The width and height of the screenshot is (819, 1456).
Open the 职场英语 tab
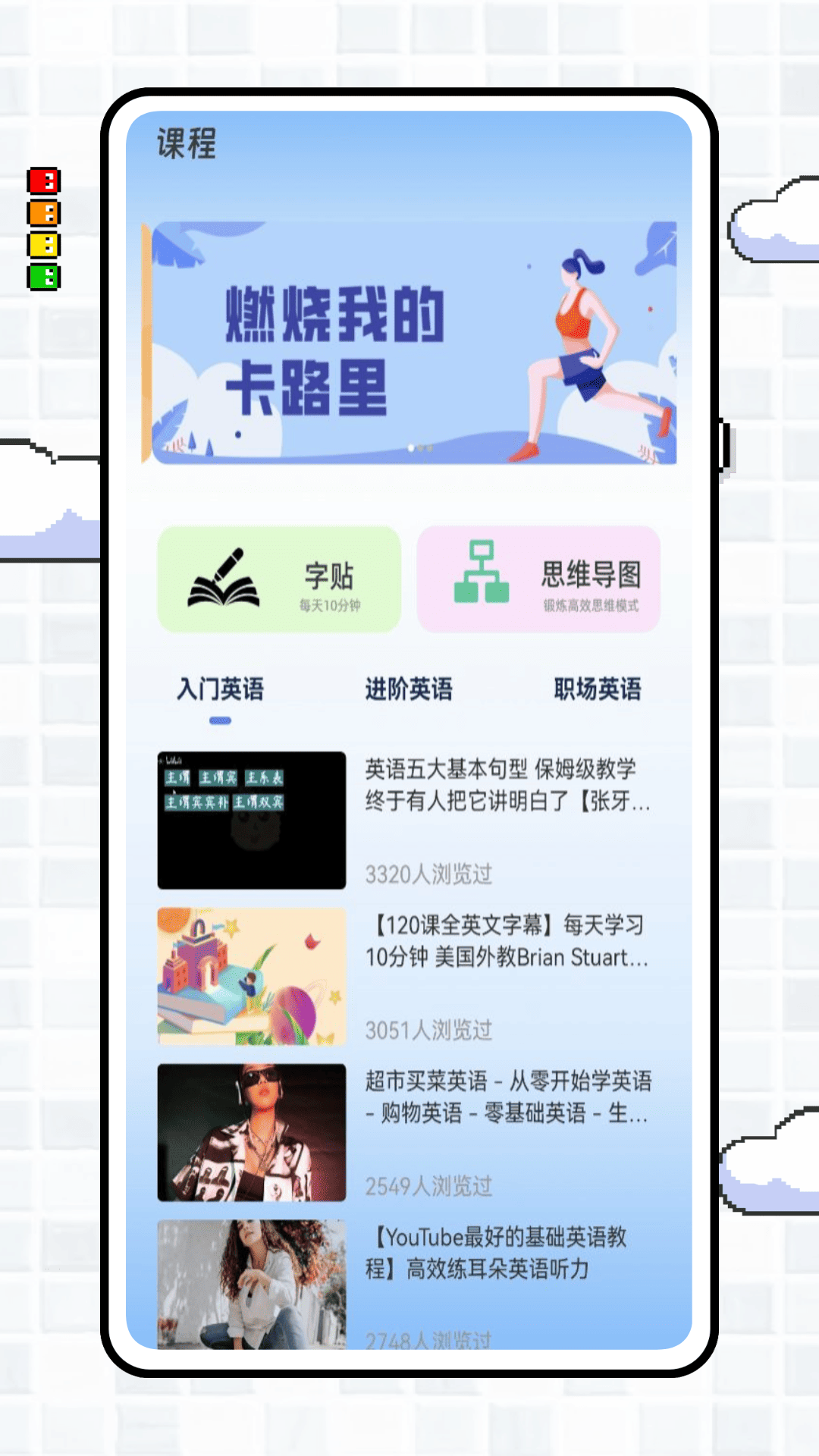coord(598,690)
